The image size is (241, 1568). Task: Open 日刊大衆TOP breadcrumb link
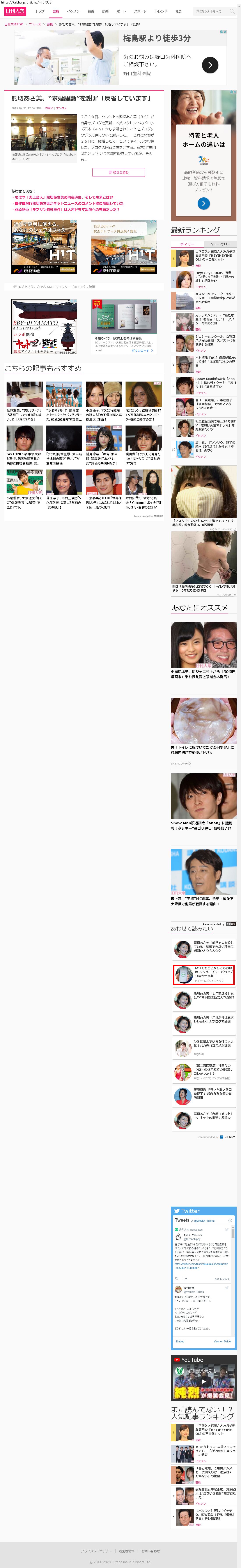[13, 24]
